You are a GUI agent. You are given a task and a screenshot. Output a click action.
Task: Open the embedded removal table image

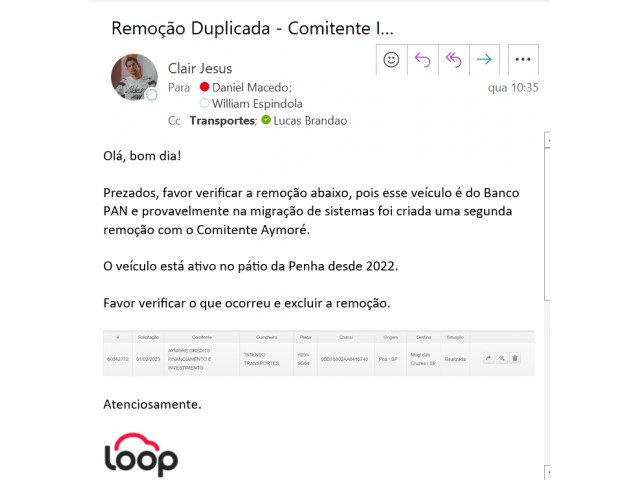pos(318,354)
